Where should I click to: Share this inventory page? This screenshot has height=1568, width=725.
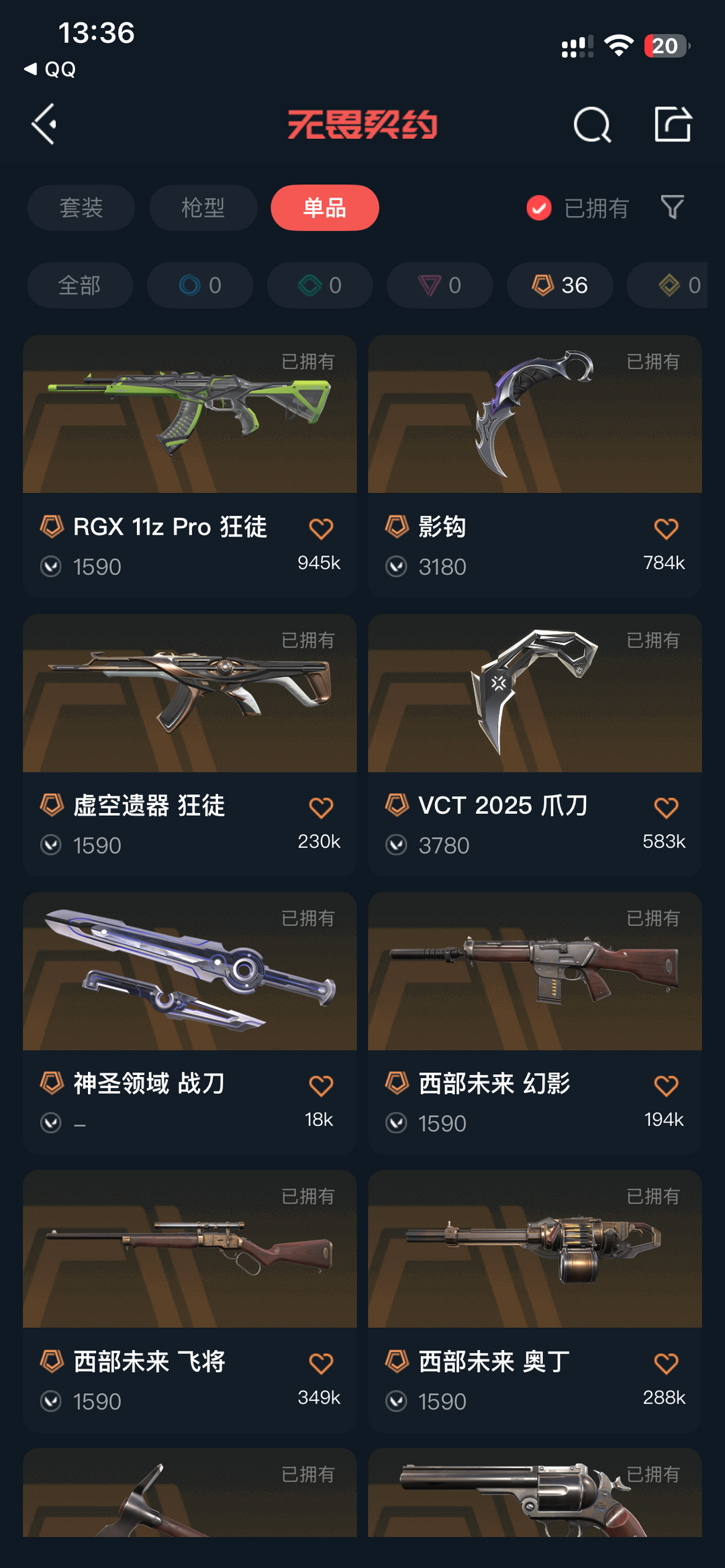(673, 124)
